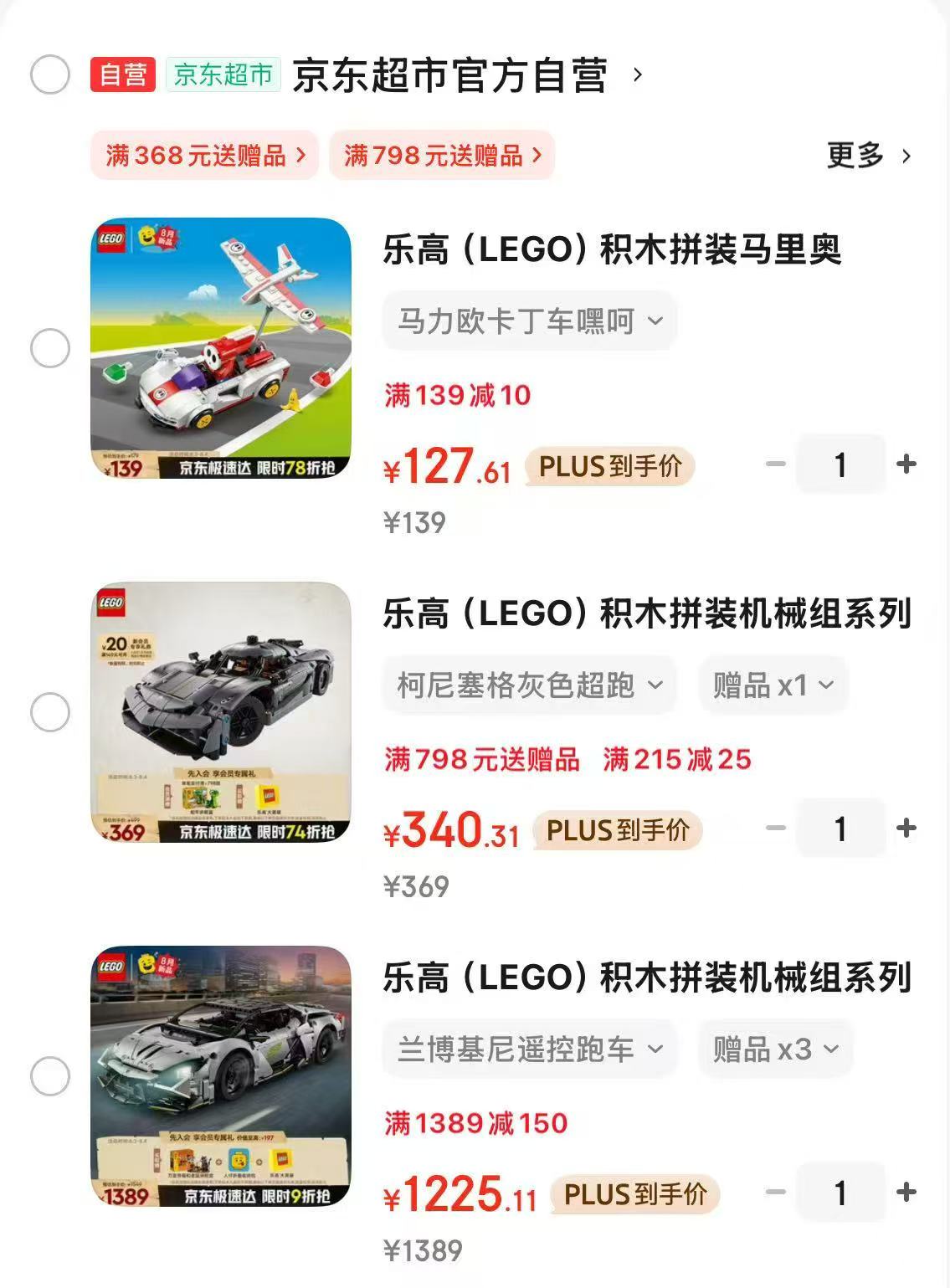Expand the 赠品x3 gift dropdown
Screen dimensions: 950x1288
click(x=774, y=1047)
